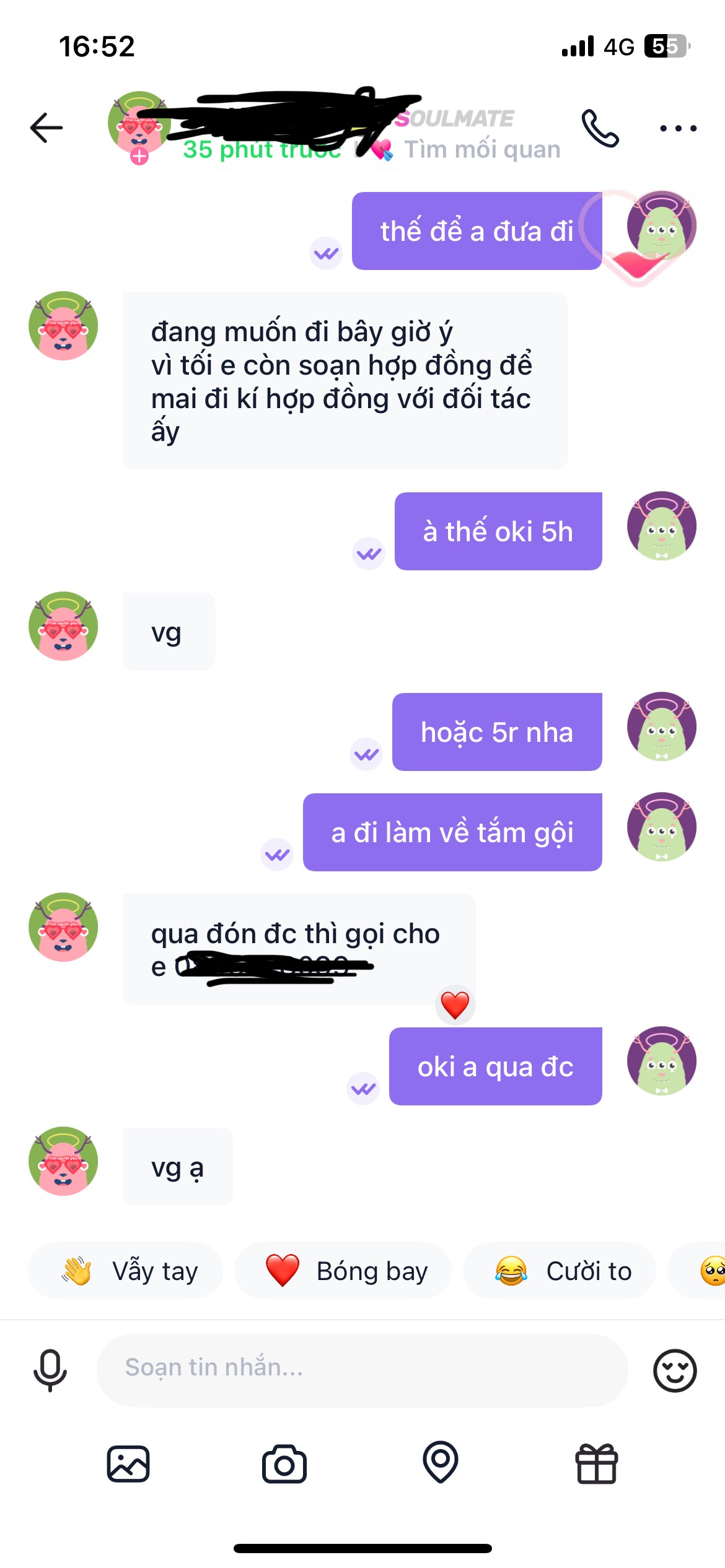Image resolution: width=725 pixels, height=1568 pixels.
Task: Attach a photo from gallery
Action: tap(128, 1464)
